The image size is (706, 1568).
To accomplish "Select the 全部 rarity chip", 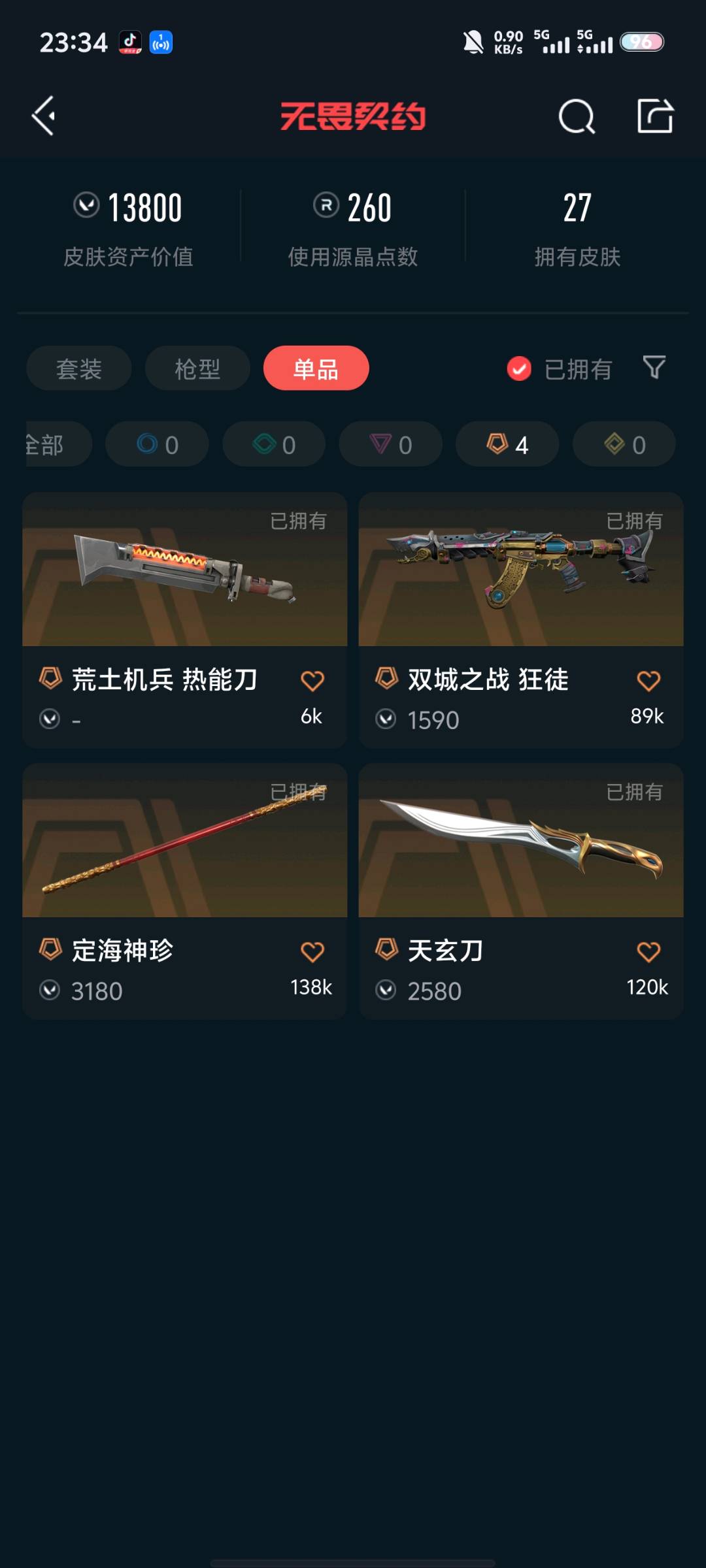I will click(52, 444).
